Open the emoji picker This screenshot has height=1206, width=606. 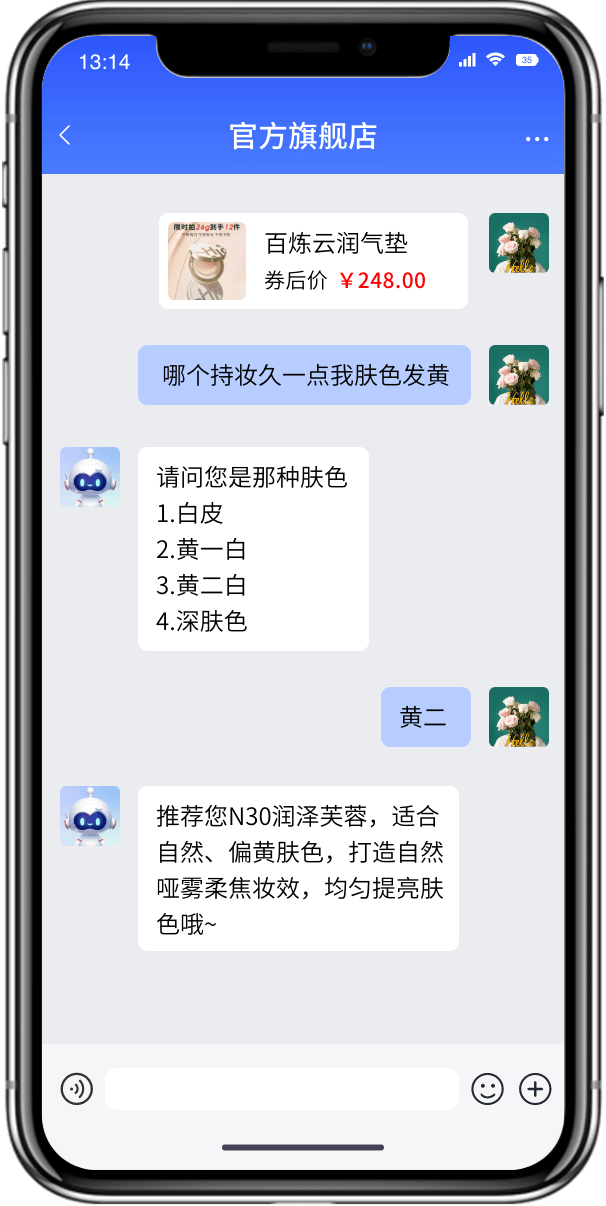[x=487, y=1089]
